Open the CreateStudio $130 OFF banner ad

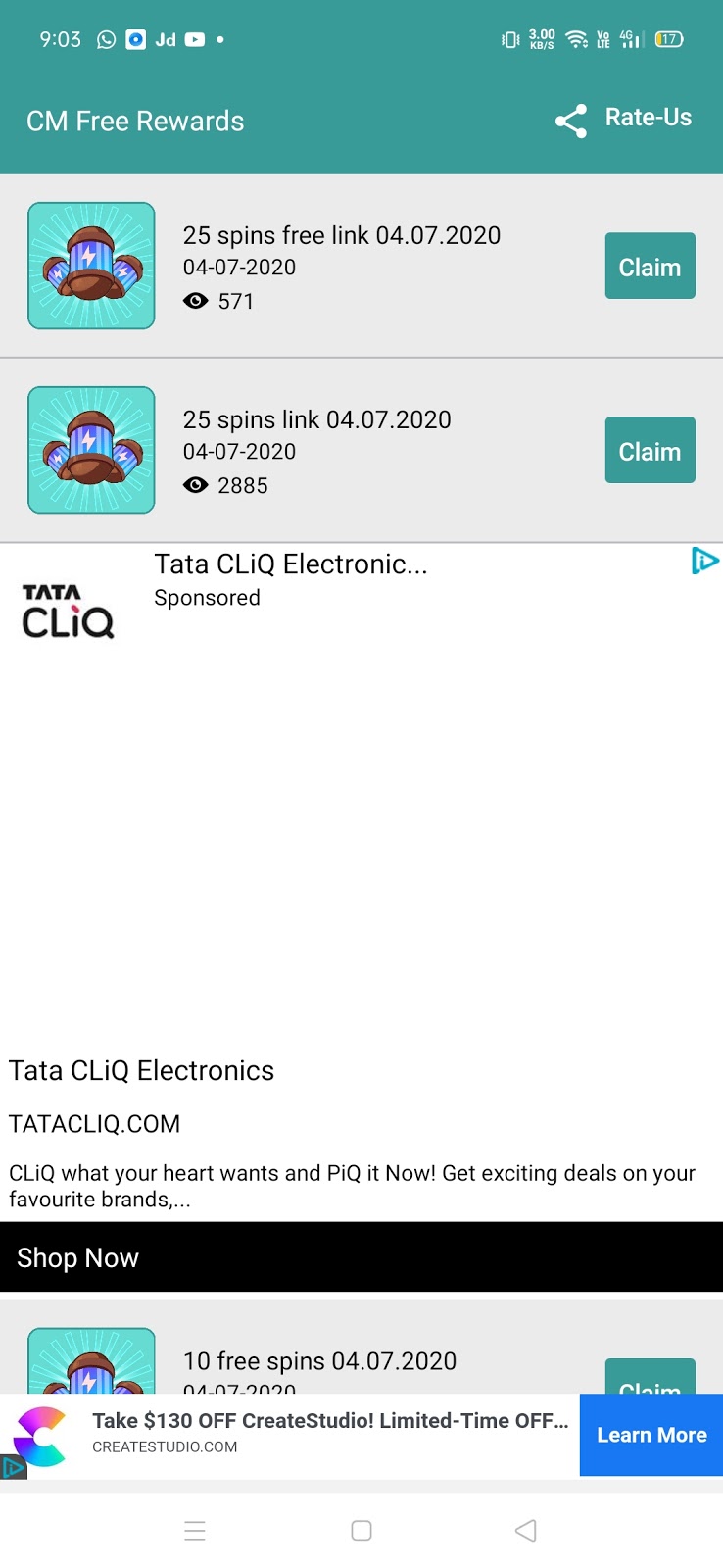pos(328,1432)
